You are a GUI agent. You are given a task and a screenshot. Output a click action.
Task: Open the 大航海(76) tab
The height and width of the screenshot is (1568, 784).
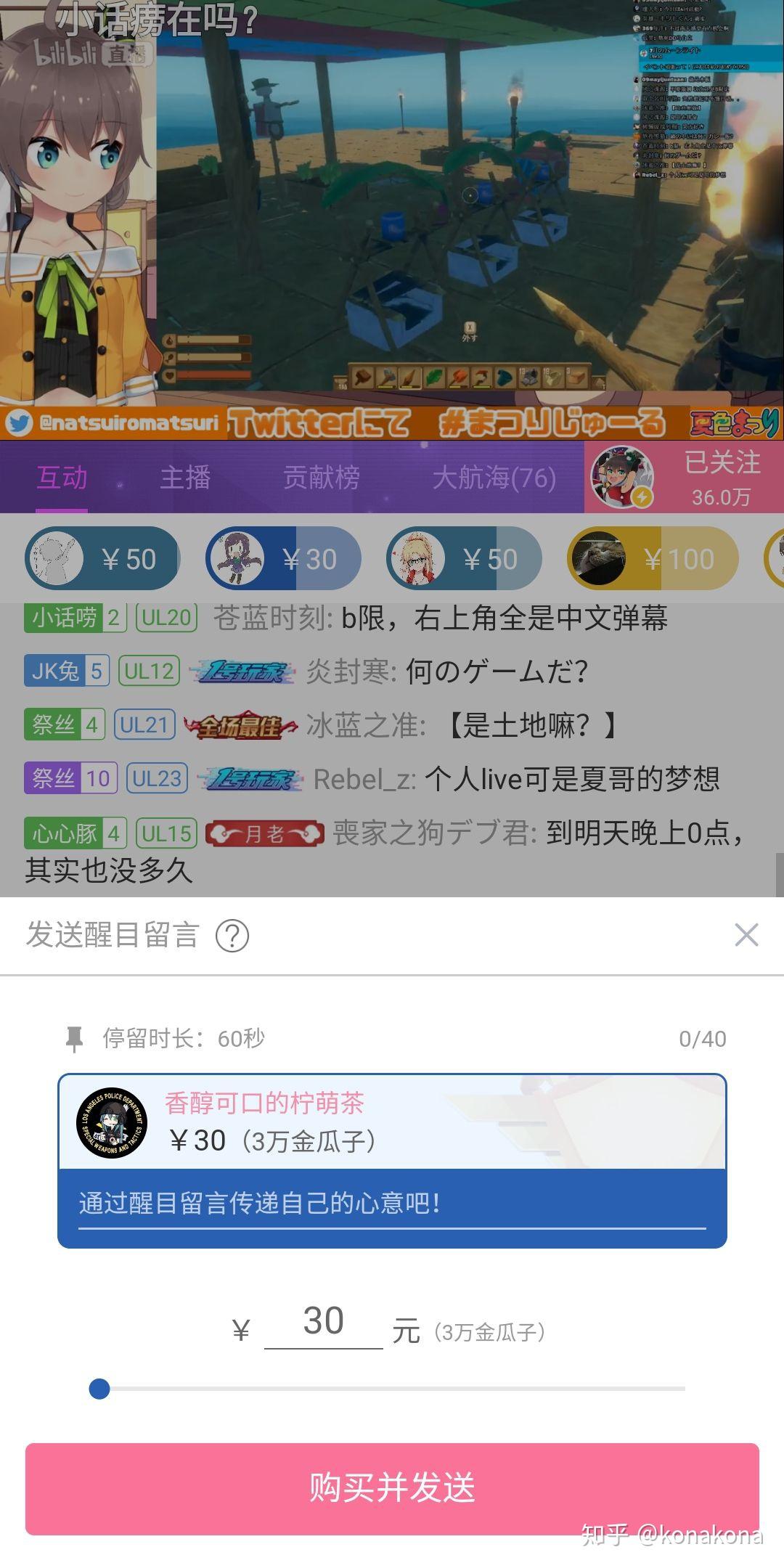coord(494,477)
